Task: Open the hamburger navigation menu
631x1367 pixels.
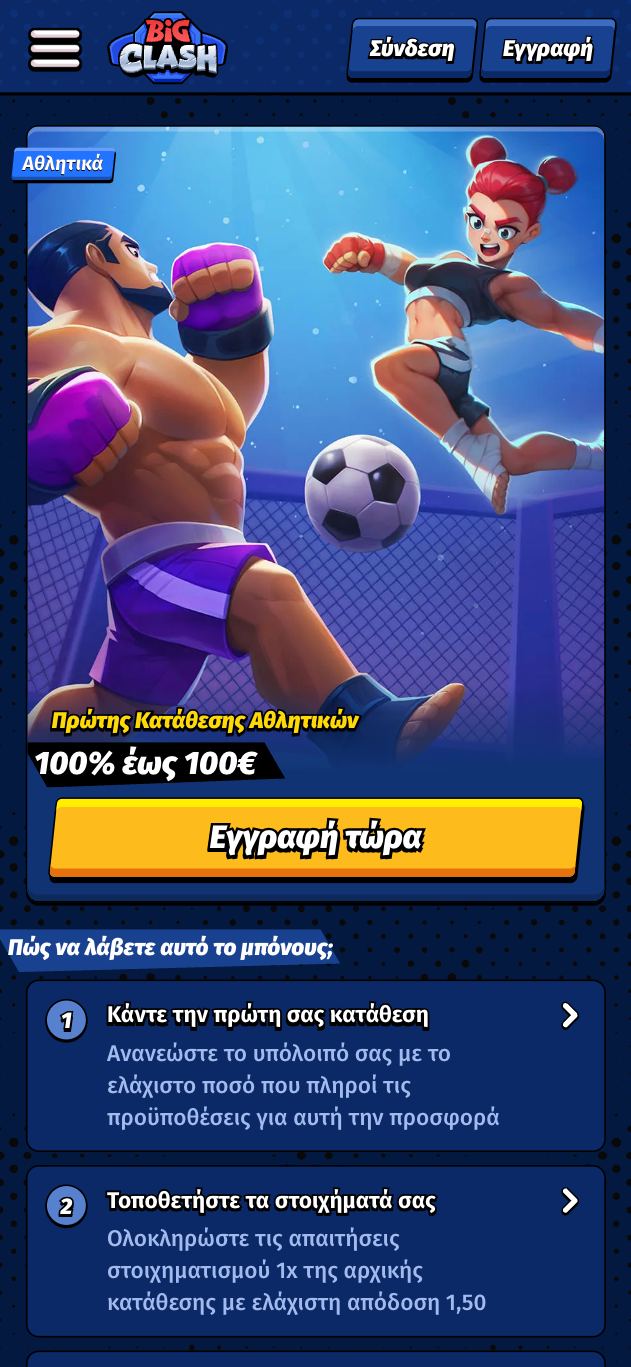Action: pos(55,49)
